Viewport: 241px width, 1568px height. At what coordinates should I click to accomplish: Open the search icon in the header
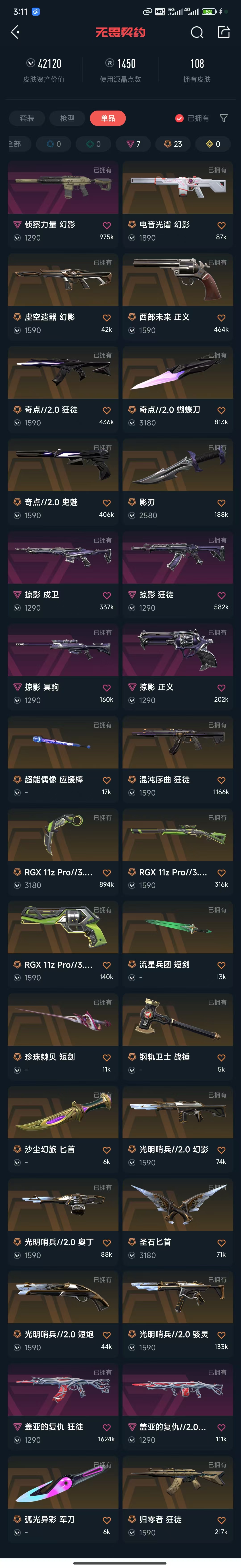click(197, 32)
